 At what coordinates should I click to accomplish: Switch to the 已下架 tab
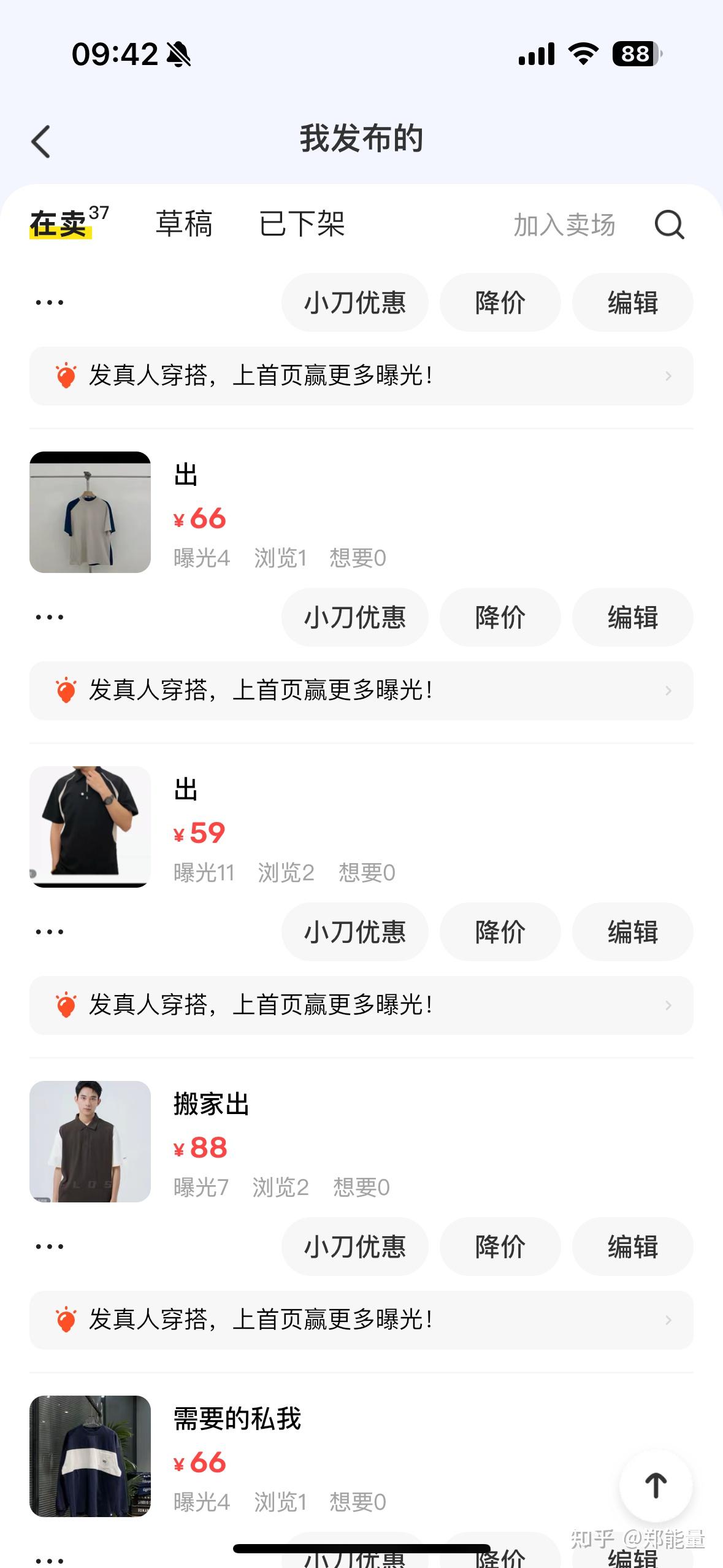302,224
